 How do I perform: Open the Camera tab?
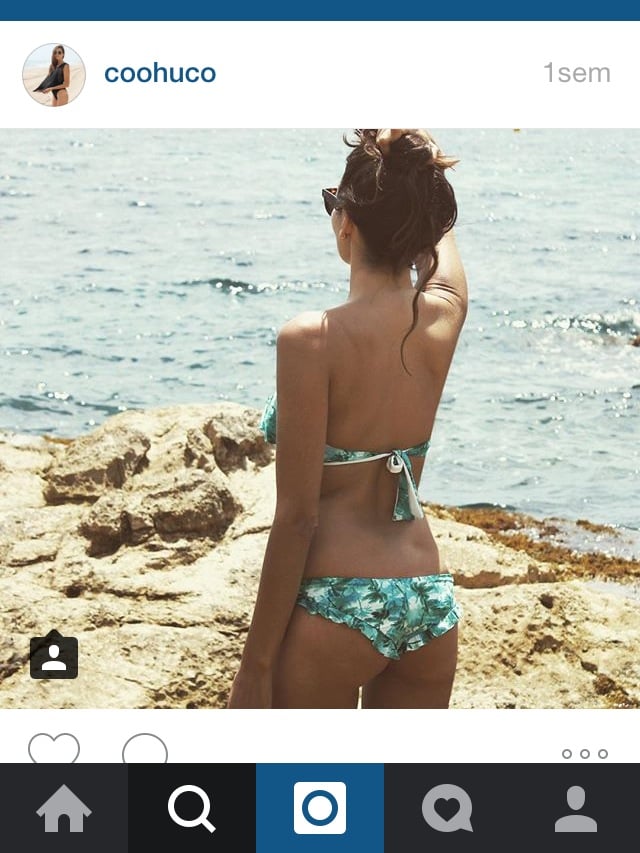tap(320, 808)
